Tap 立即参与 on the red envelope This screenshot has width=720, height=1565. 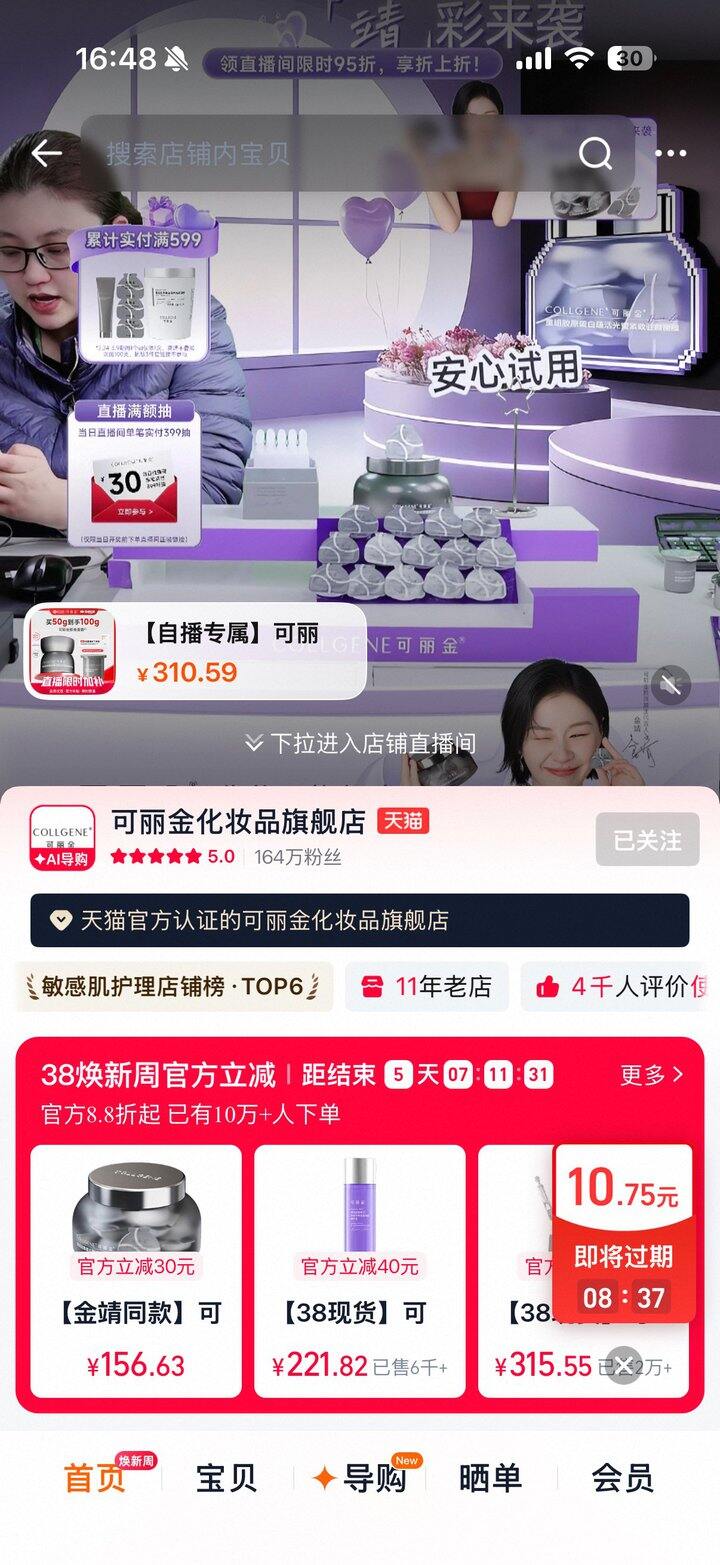[x=134, y=511]
